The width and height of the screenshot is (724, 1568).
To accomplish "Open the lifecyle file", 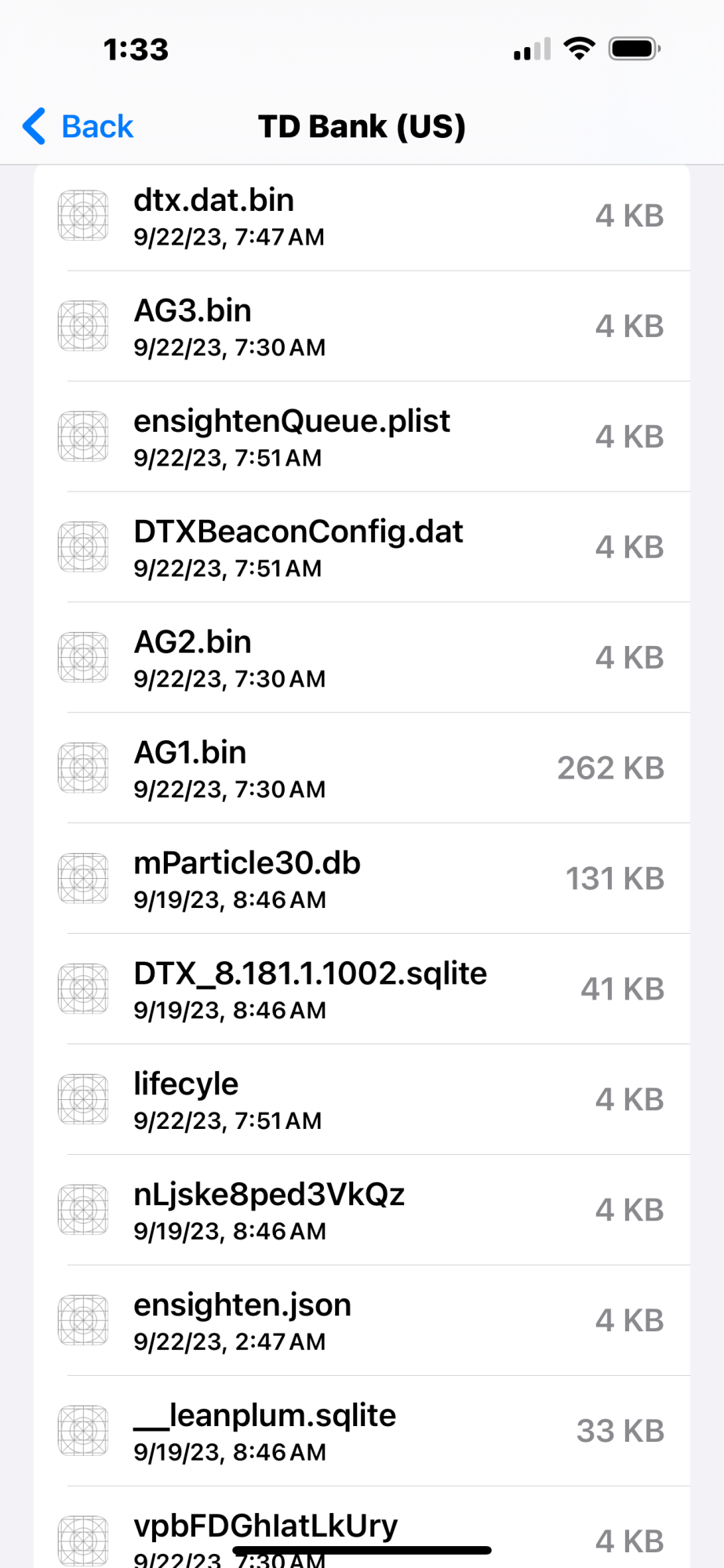I will click(361, 1100).
